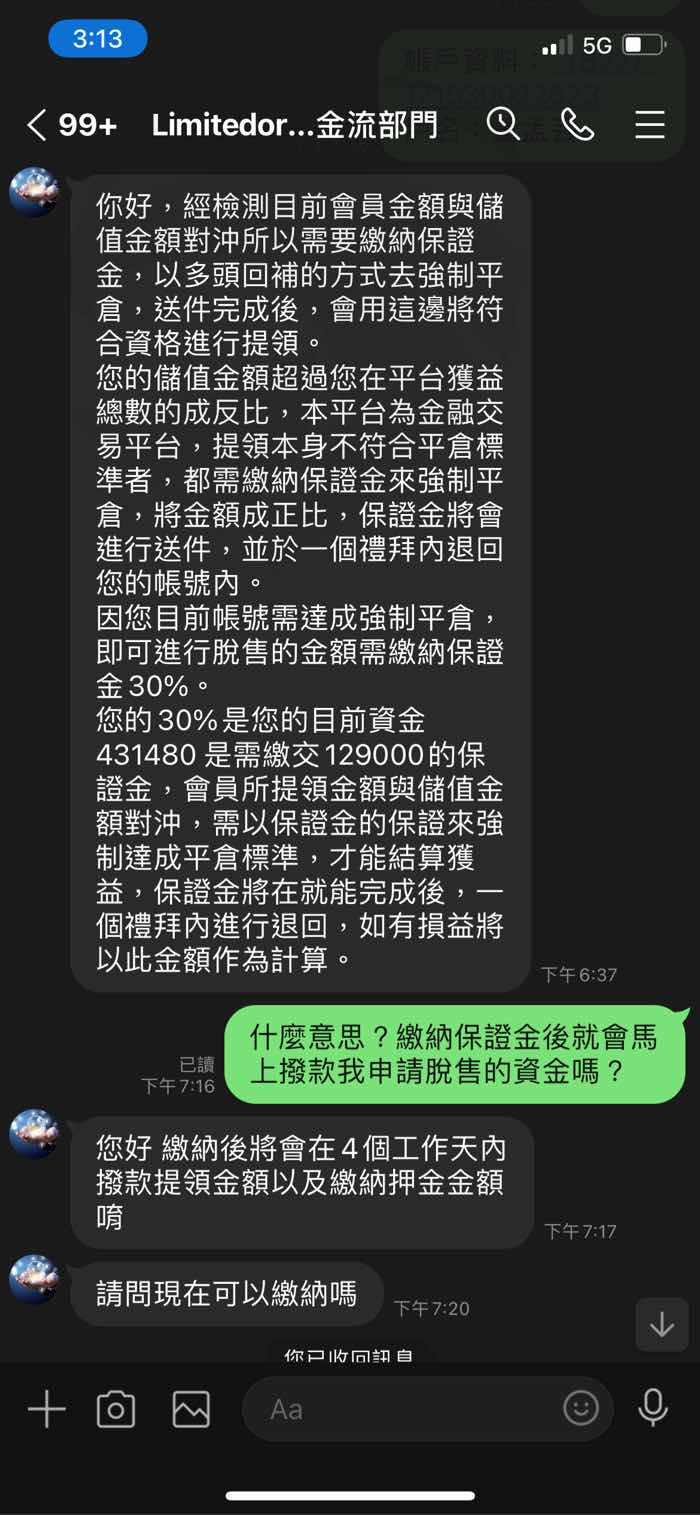Open the plus attachment menu
Image resolution: width=700 pixels, height=1515 pixels.
pyautogui.click(x=46, y=1409)
